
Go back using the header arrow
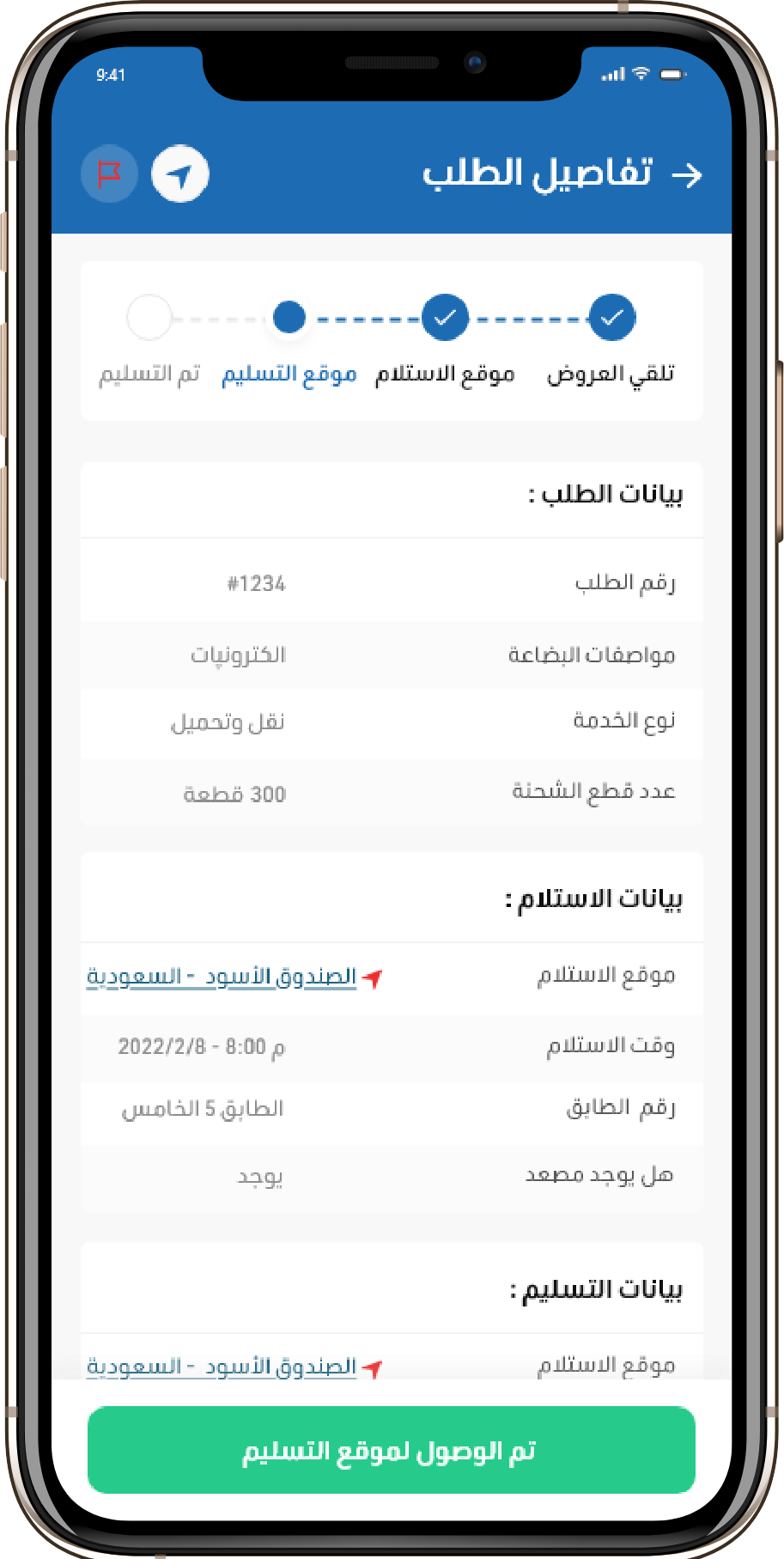point(686,175)
